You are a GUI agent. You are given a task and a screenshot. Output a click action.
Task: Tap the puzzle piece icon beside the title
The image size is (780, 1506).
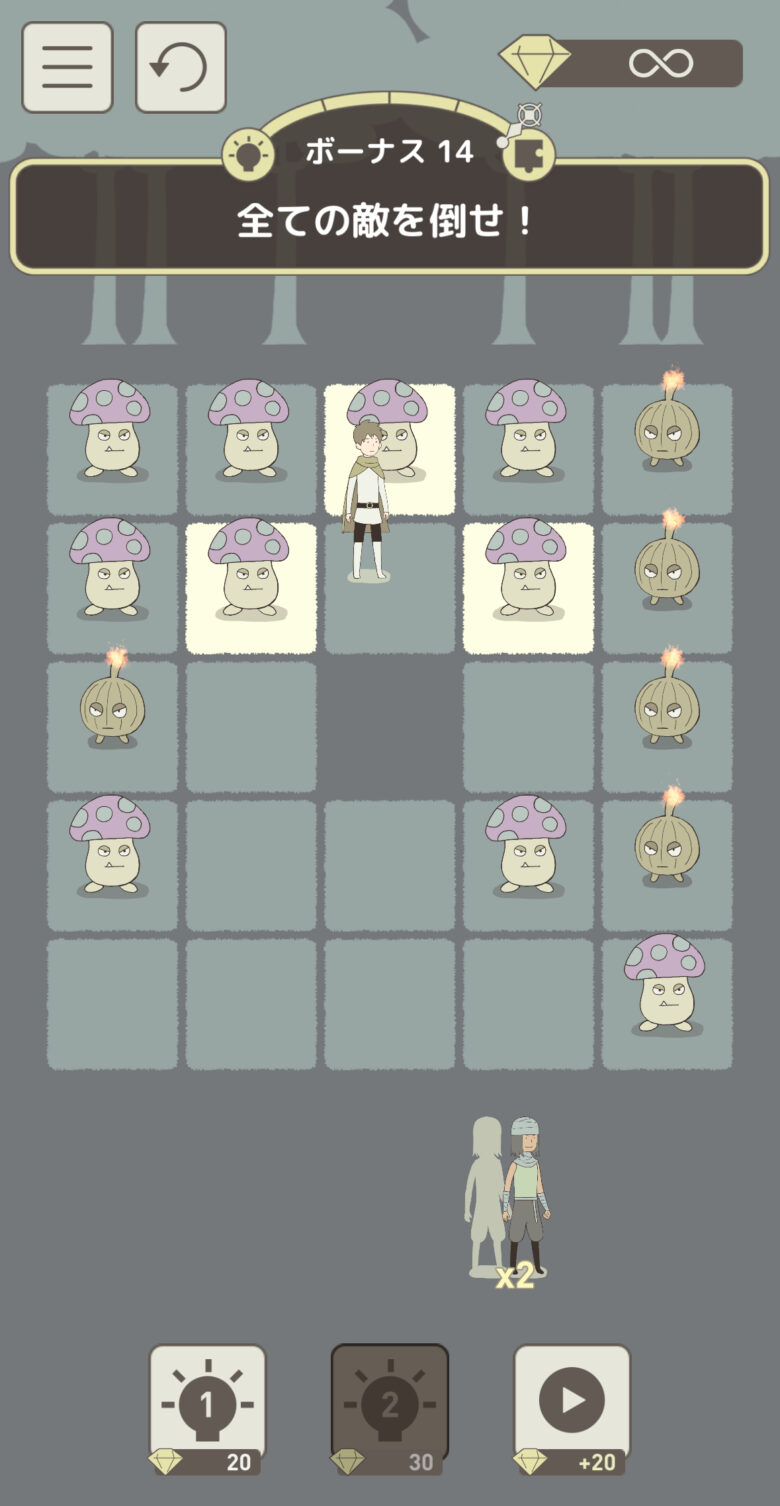(528, 155)
